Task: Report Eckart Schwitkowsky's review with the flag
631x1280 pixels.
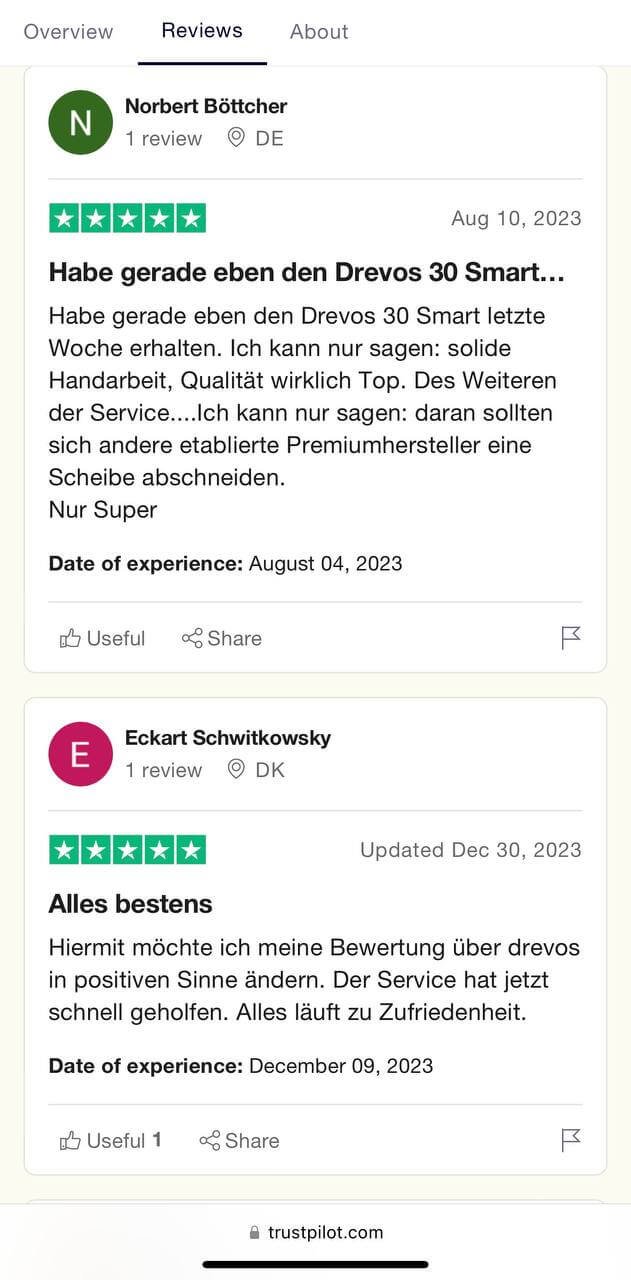Action: point(571,1140)
